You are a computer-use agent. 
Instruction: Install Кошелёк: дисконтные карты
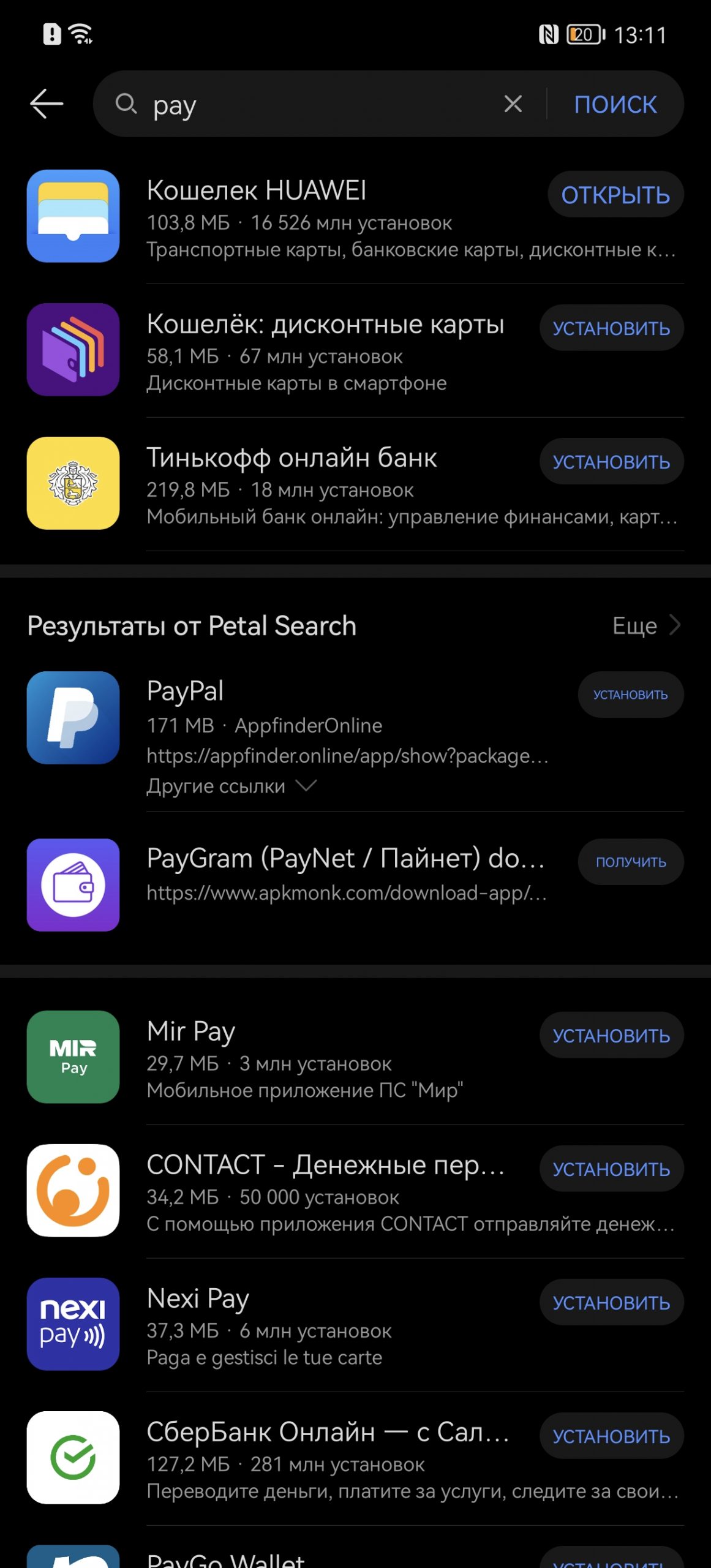click(x=611, y=328)
